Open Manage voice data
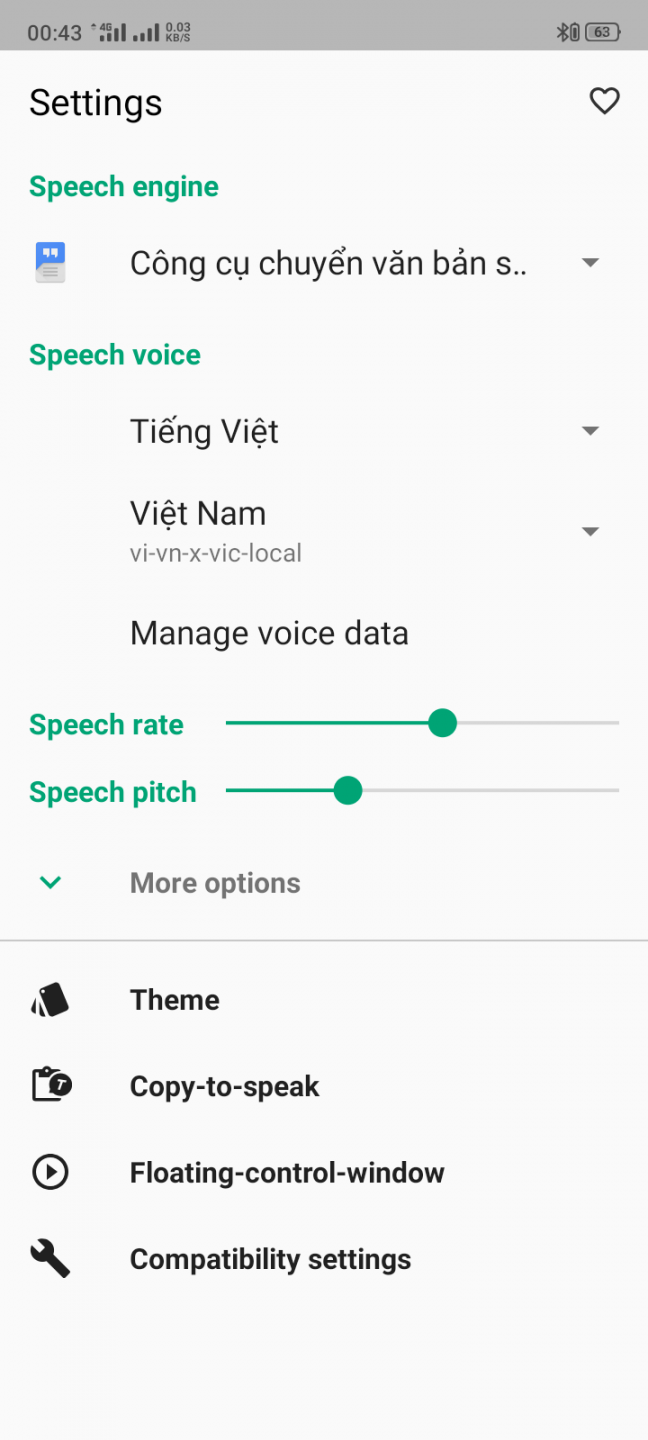648x1440 pixels. point(269,633)
